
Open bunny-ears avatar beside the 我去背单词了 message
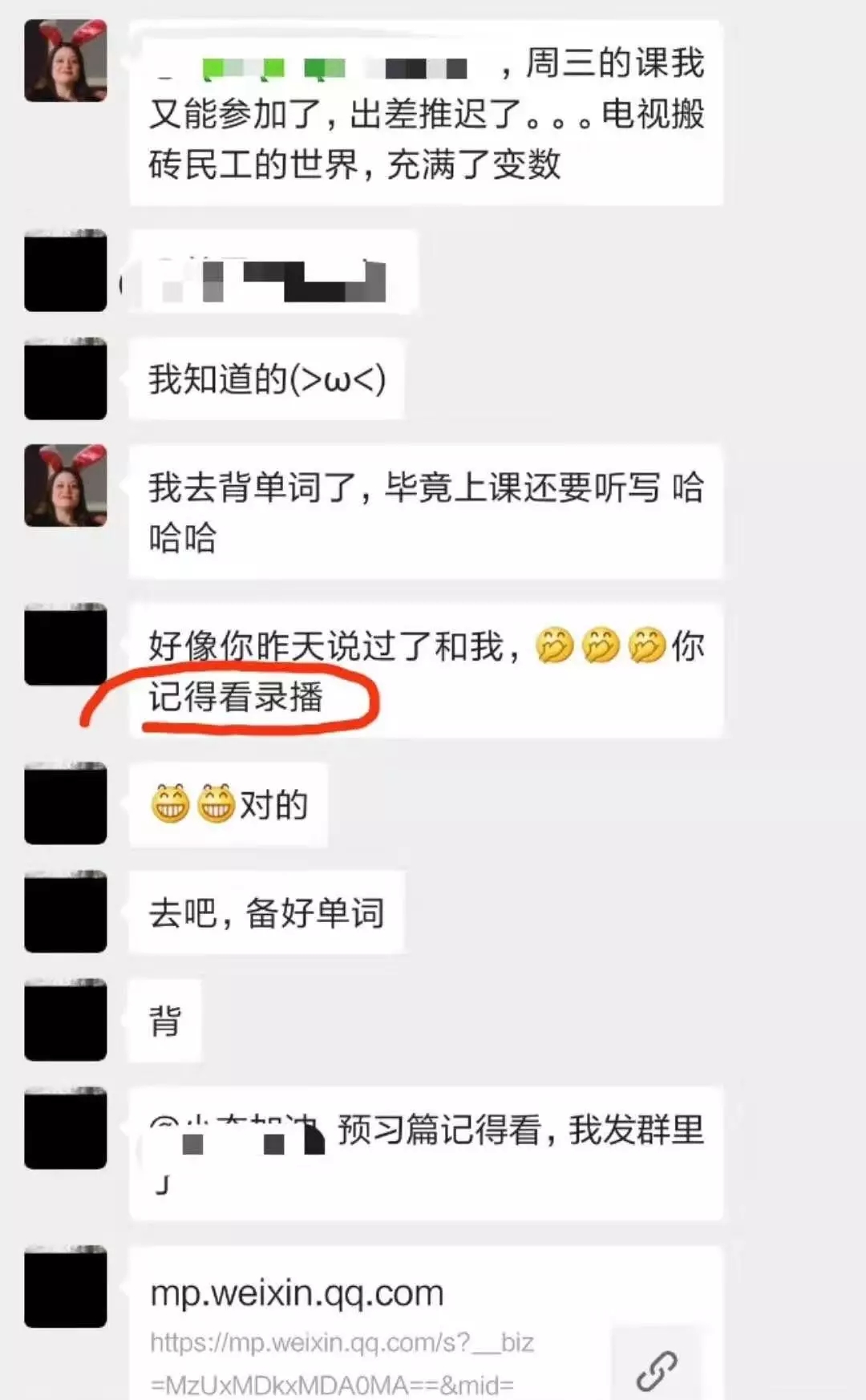[66, 486]
